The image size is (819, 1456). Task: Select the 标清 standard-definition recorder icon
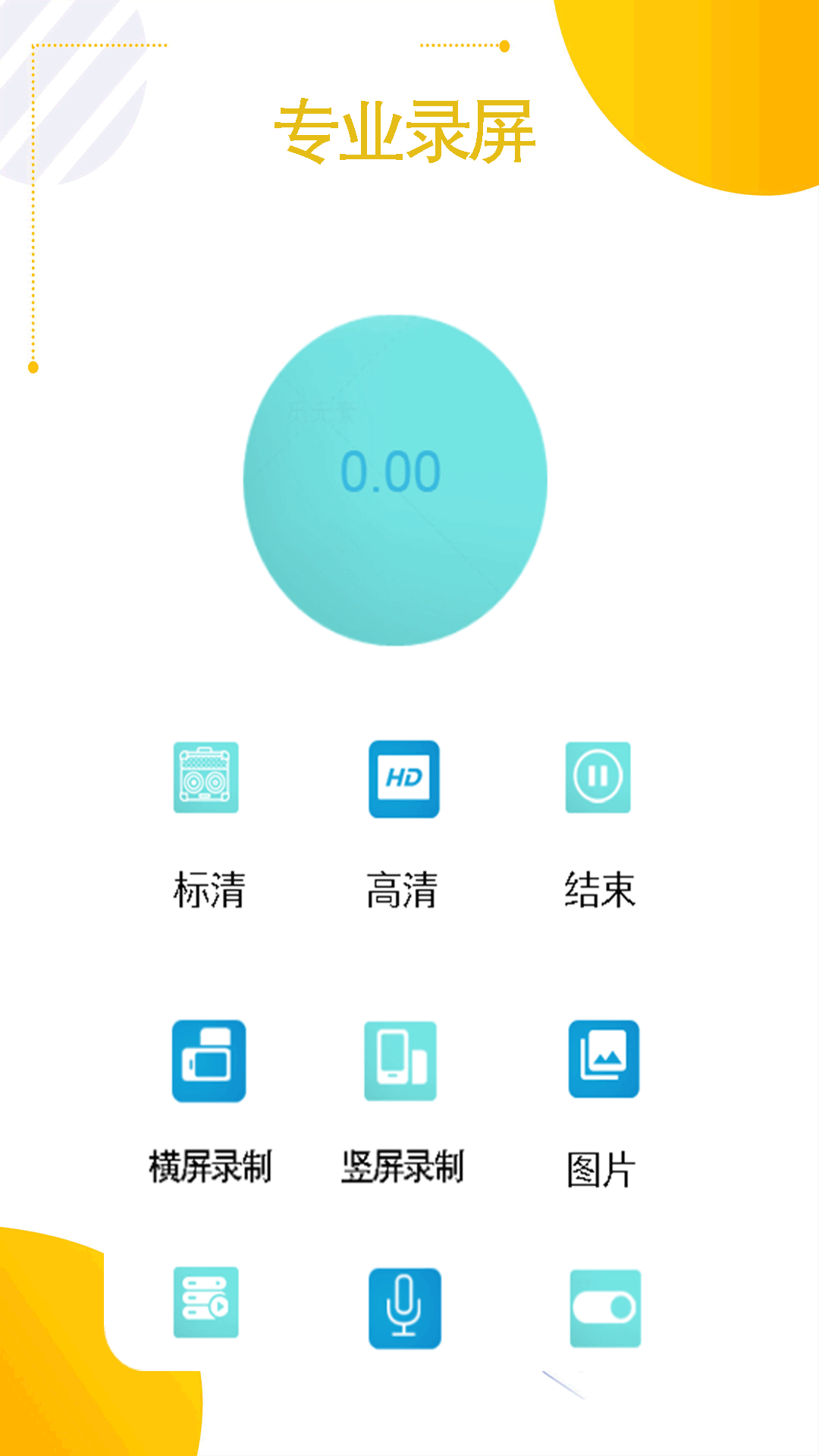[206, 777]
